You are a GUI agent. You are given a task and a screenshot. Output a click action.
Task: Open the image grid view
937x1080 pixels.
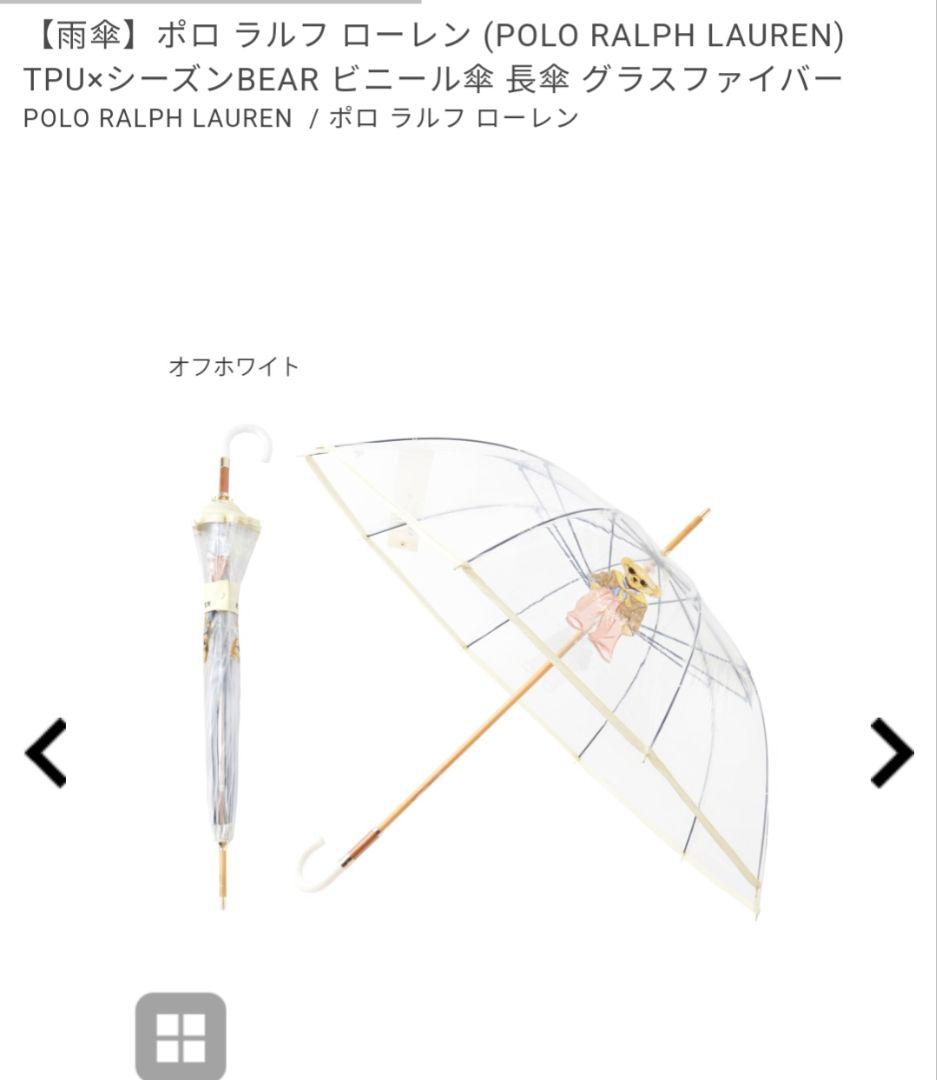pos(181,1036)
